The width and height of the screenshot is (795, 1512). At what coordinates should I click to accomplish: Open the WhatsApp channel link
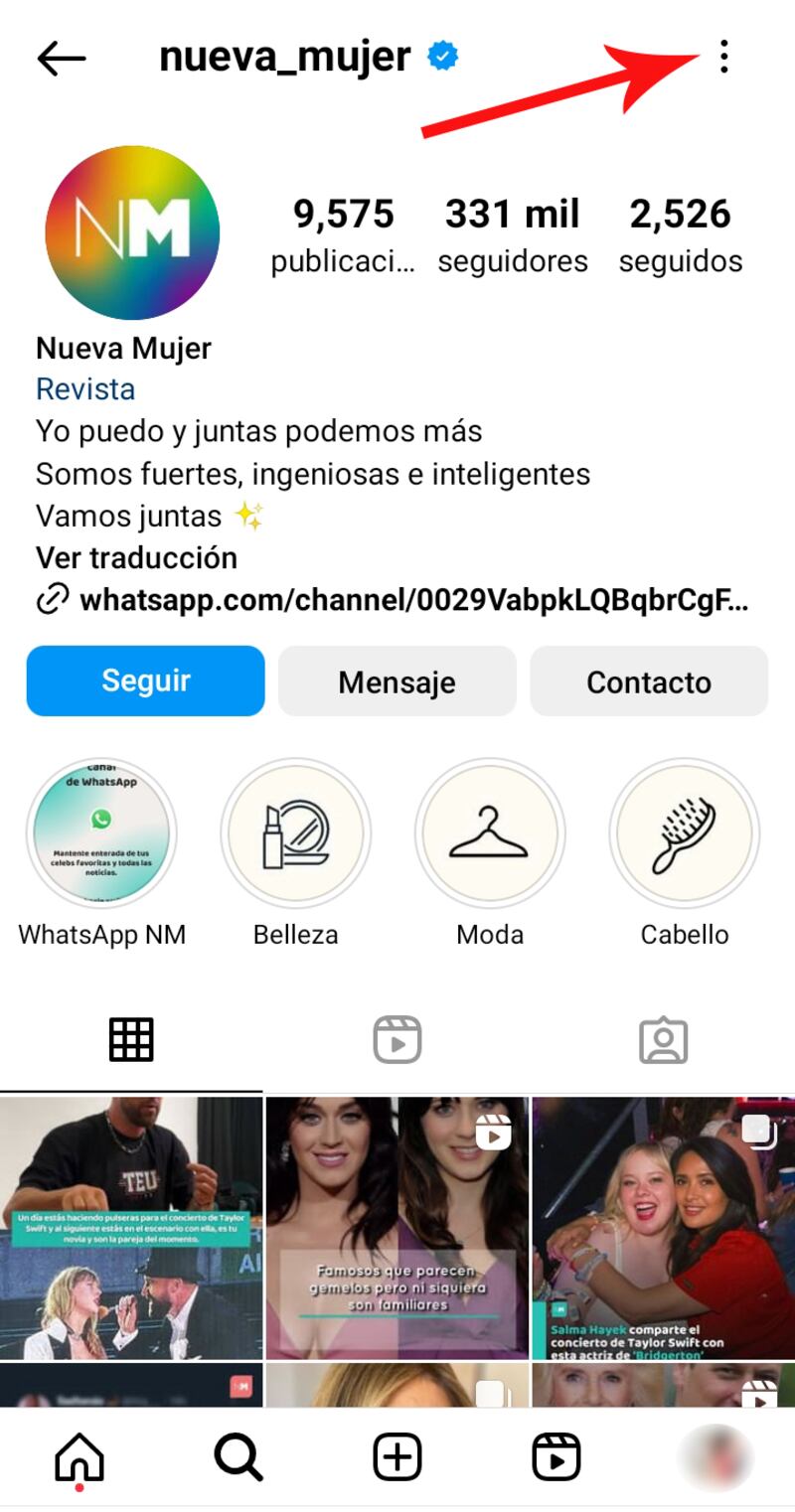point(412,600)
